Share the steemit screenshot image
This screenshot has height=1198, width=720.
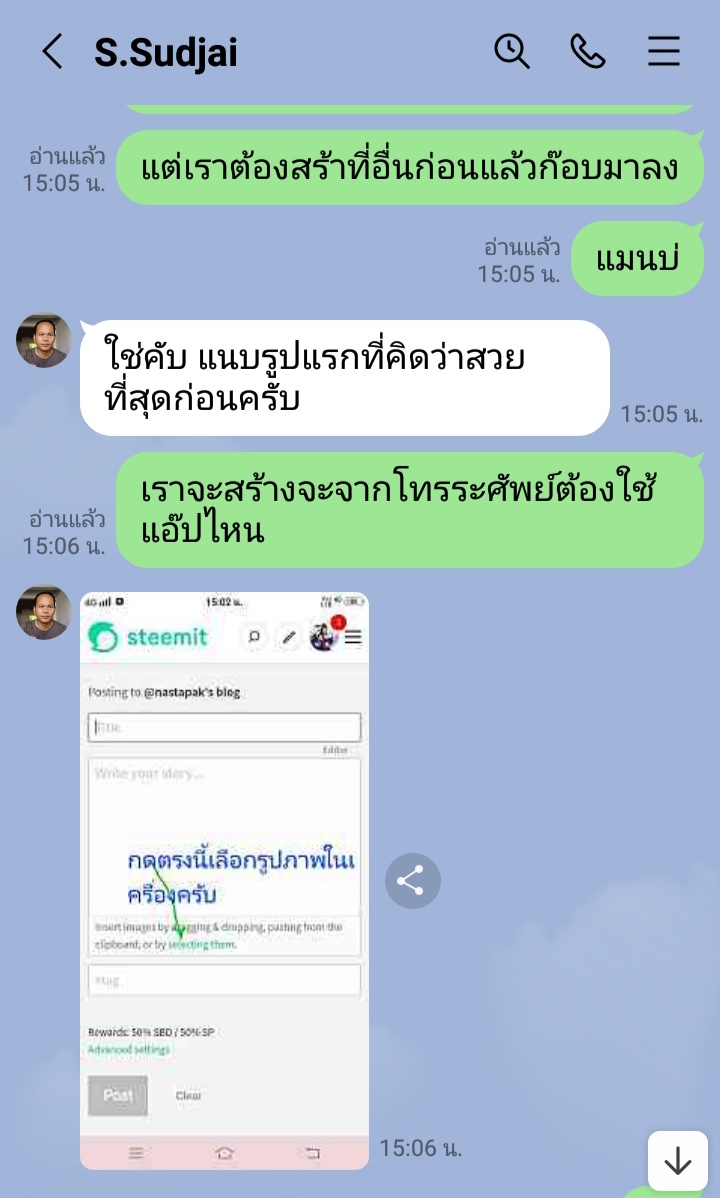tap(411, 881)
